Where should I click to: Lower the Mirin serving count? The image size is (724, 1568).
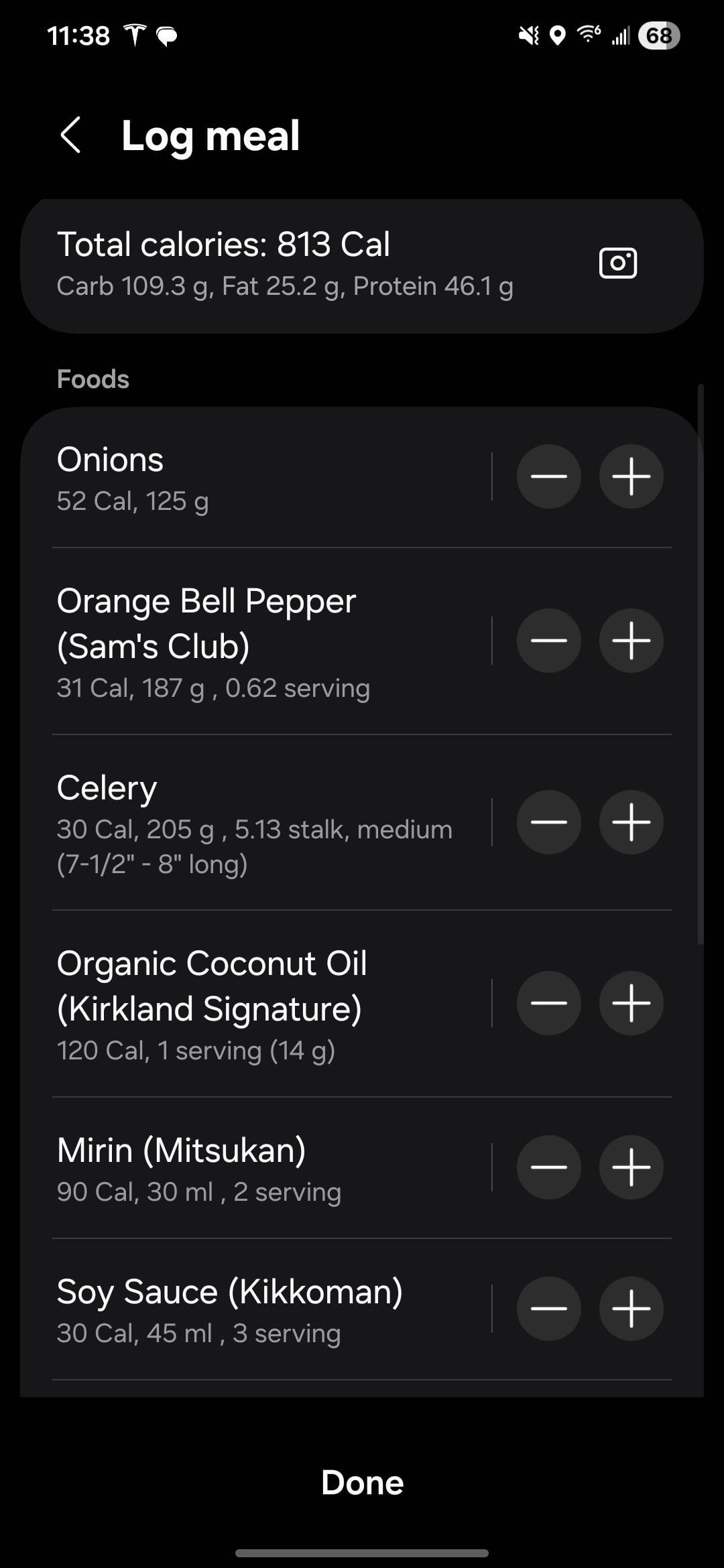548,1167
